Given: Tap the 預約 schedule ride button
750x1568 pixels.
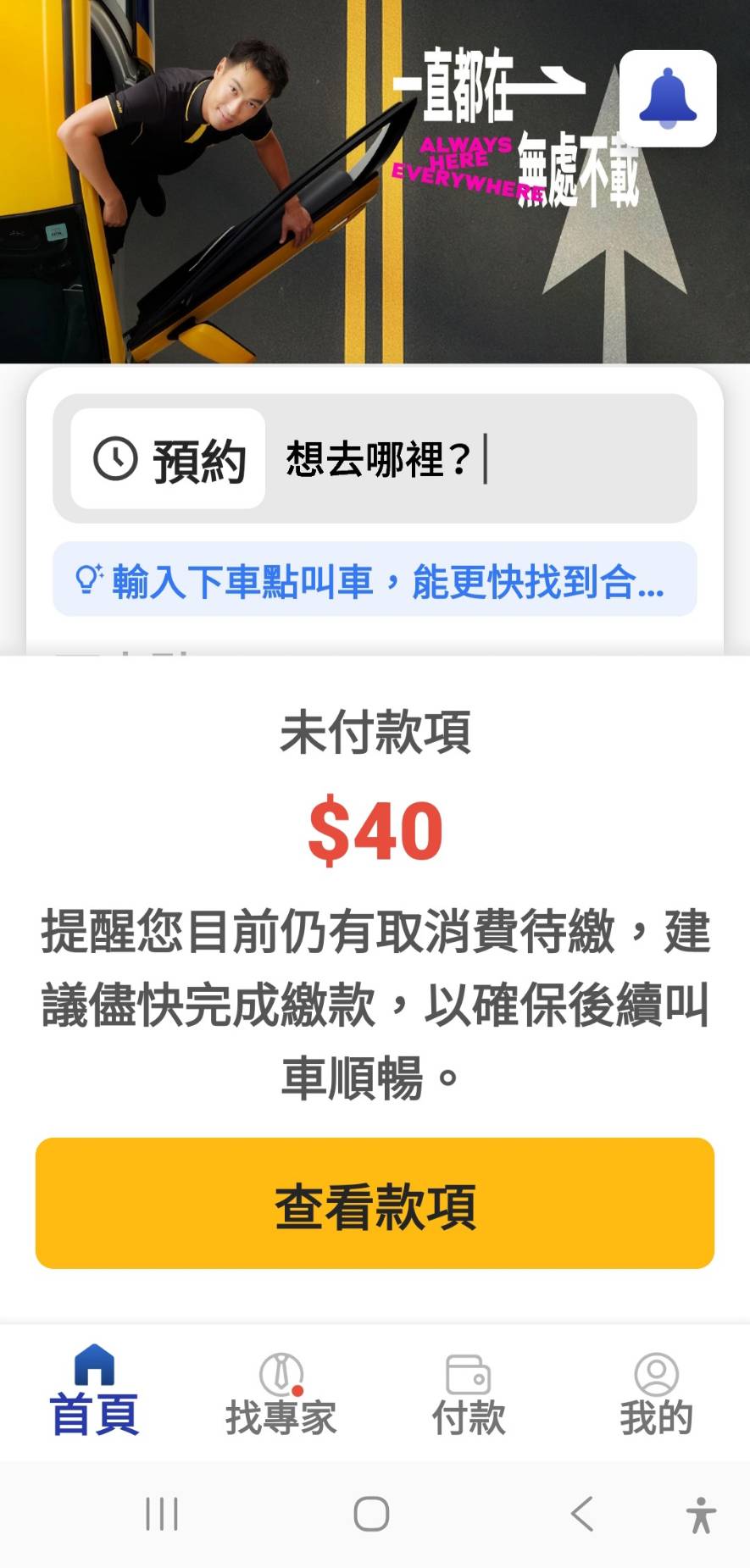Looking at the screenshot, I should [168, 459].
